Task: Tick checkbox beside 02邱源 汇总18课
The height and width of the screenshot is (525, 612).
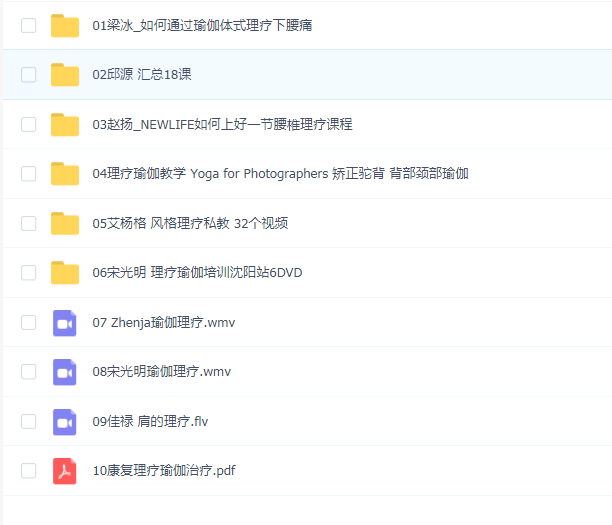Action: coord(29,75)
